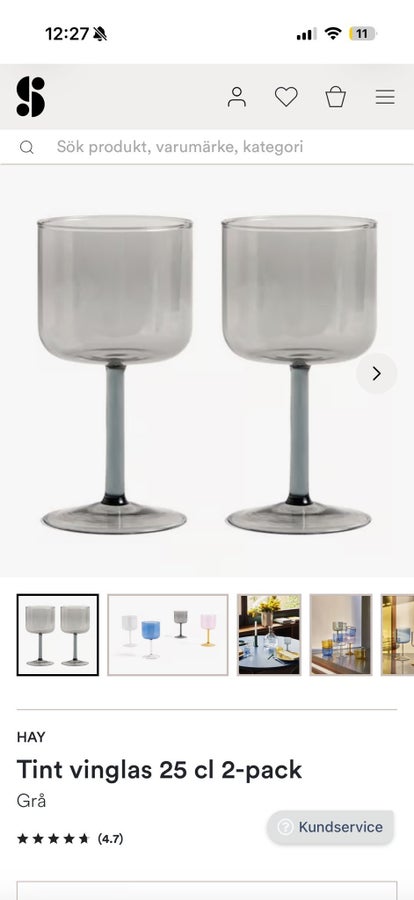Tap the Sök produkt search field

click(207, 147)
